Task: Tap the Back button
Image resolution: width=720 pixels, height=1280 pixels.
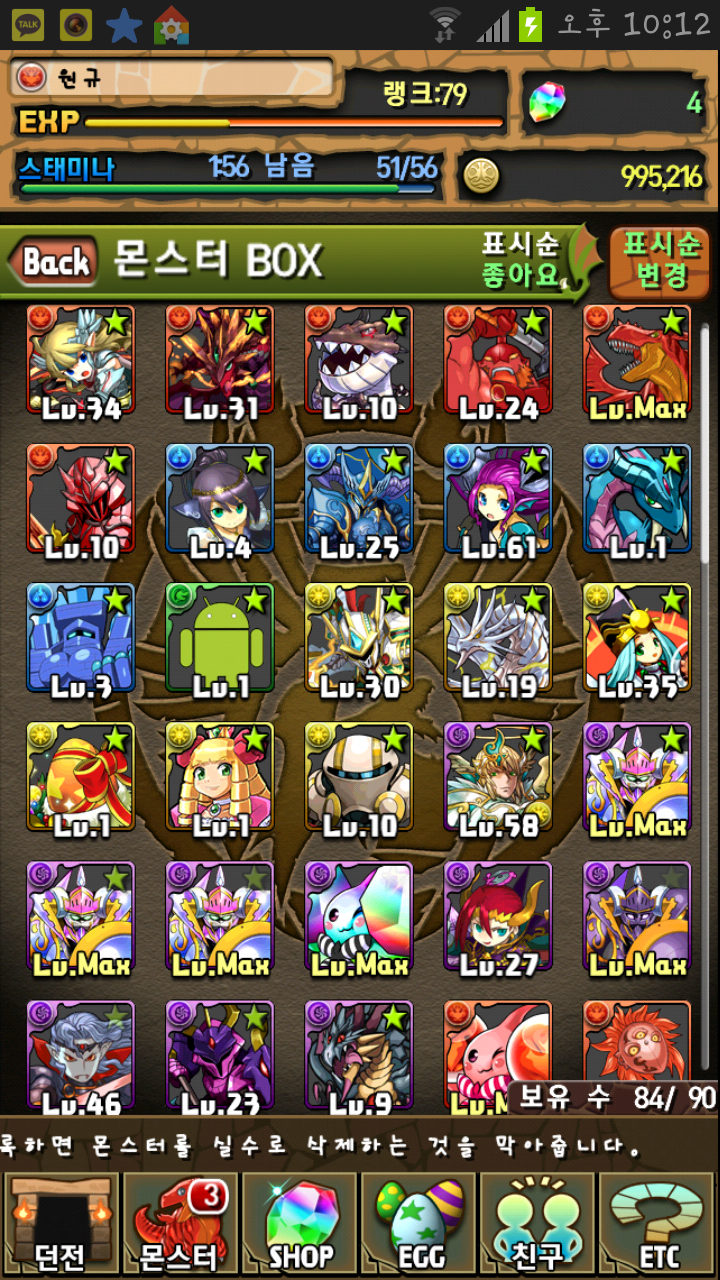Action: (55, 262)
